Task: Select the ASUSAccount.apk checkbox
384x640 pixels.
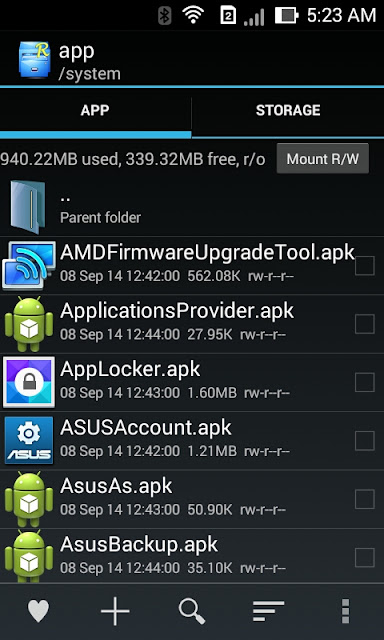Action: pyautogui.click(x=365, y=441)
